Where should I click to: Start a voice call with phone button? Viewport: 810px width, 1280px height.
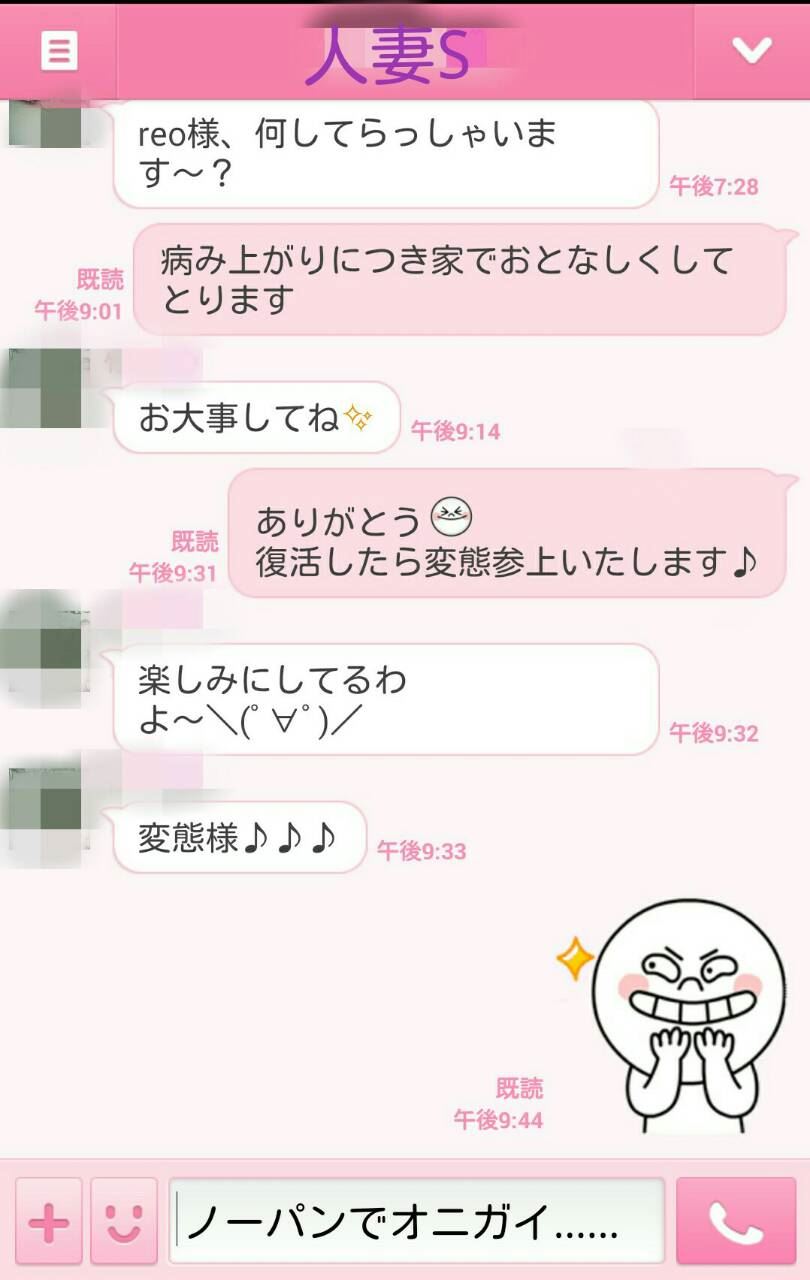[736, 1221]
